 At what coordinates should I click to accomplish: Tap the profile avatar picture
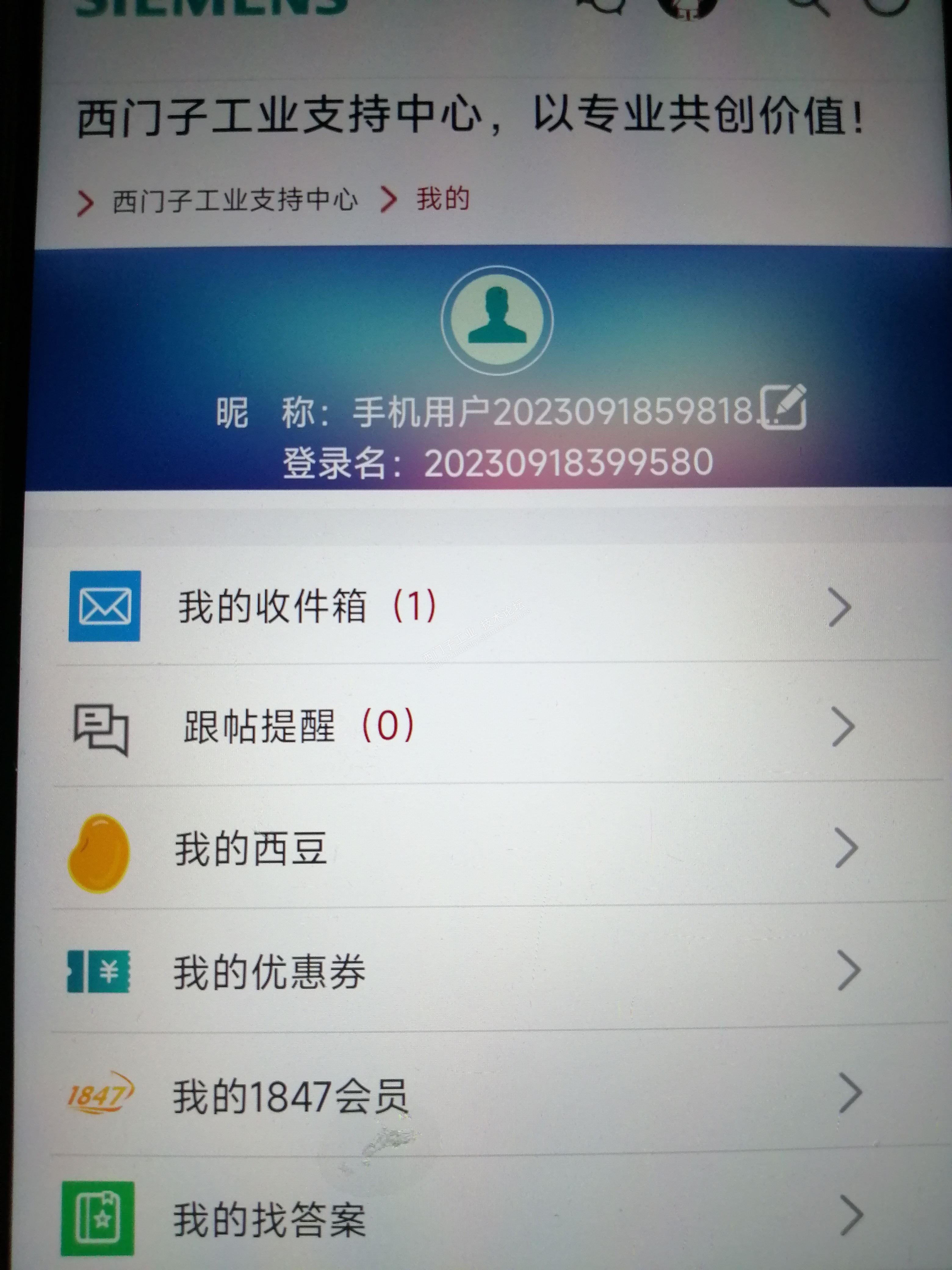pyautogui.click(x=497, y=319)
